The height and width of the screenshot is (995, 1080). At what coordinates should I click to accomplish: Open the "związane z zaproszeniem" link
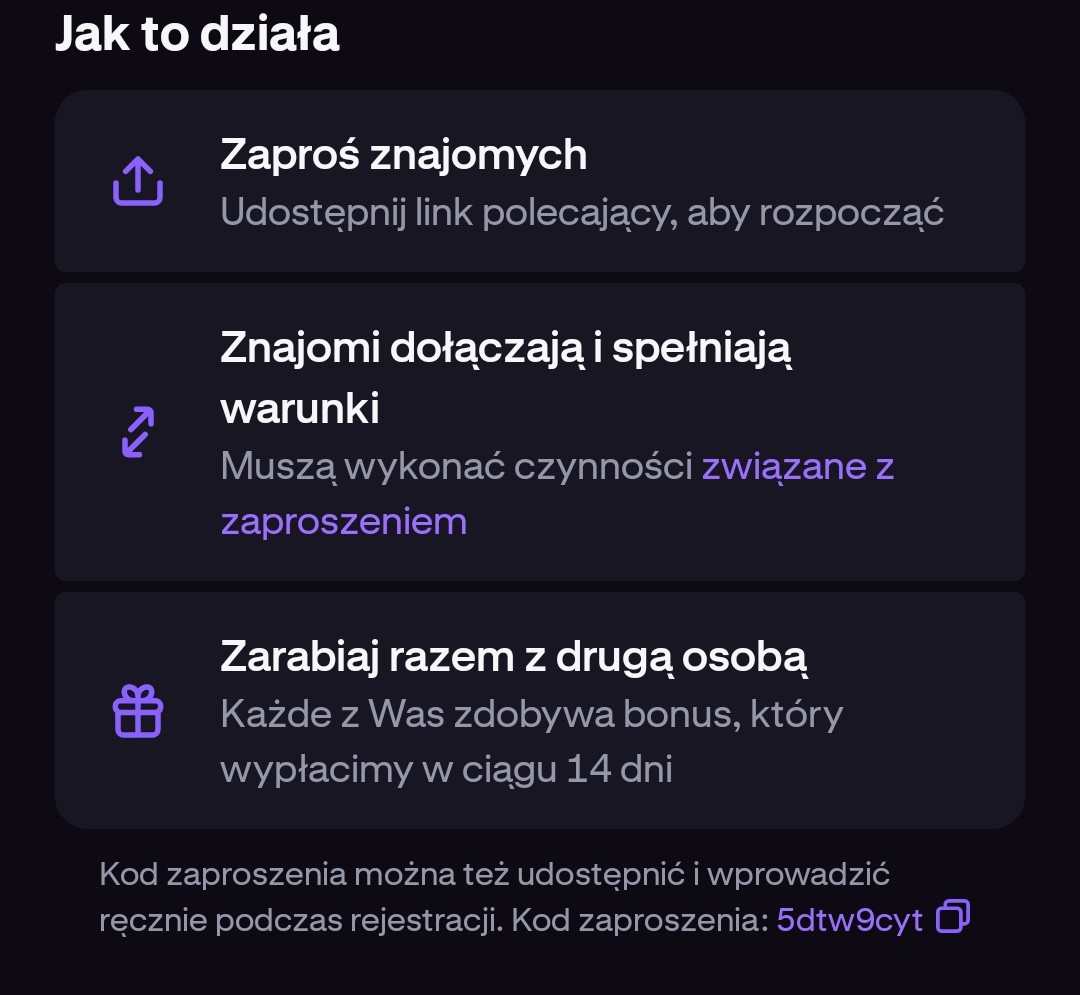pyautogui.click(x=797, y=467)
